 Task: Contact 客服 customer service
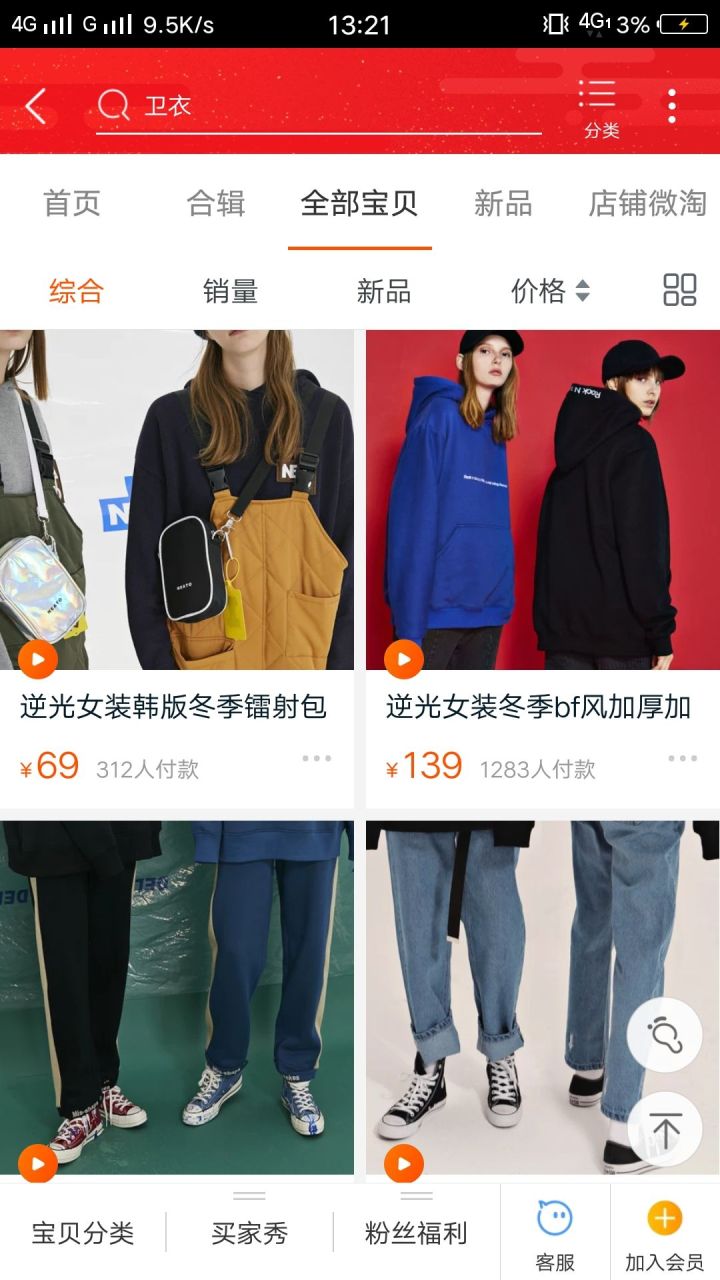click(x=555, y=1236)
